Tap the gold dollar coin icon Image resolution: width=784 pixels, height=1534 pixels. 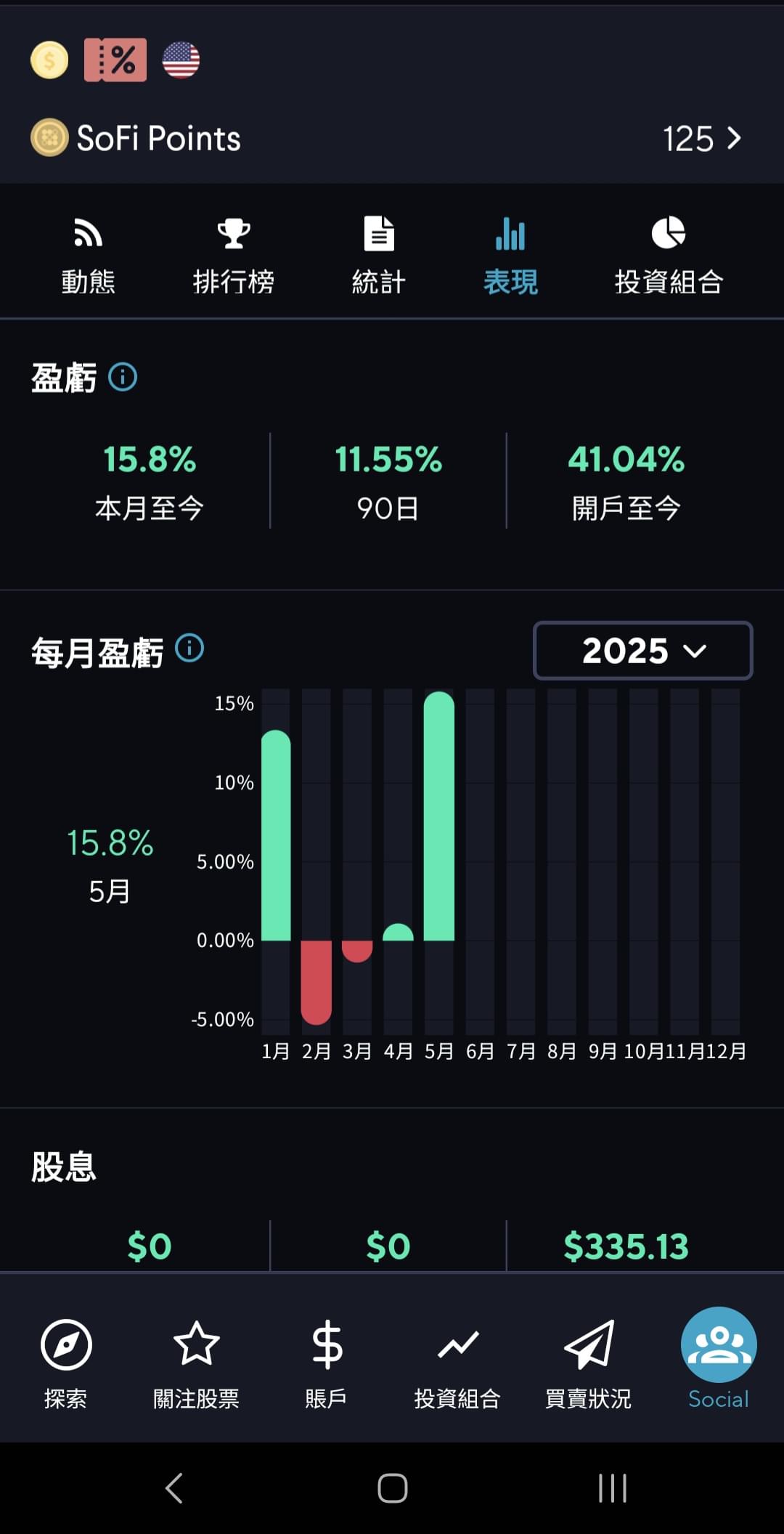[x=49, y=60]
